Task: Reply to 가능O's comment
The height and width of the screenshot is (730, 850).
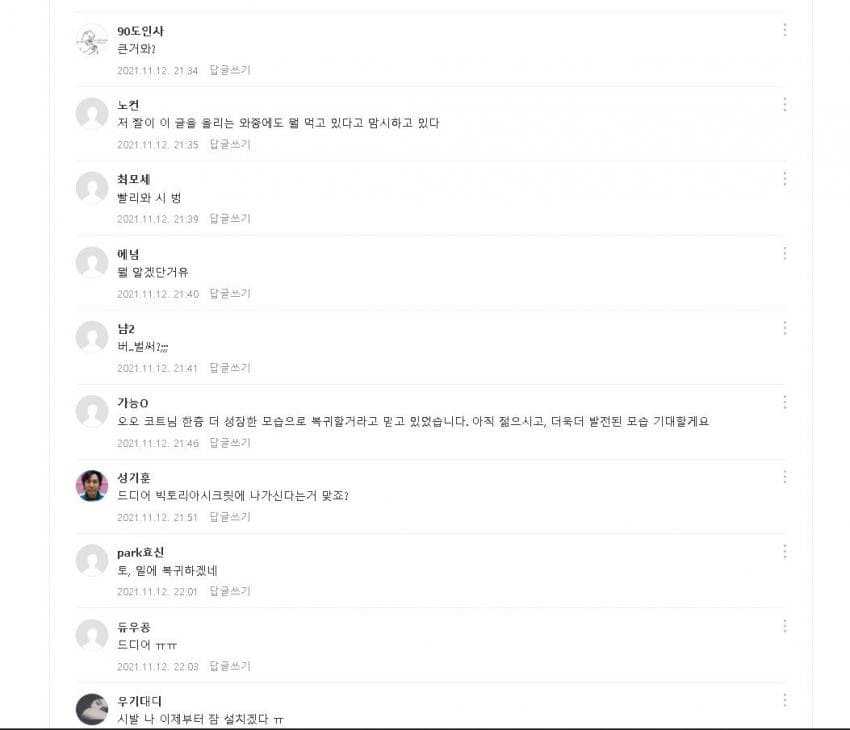Action: click(229, 442)
